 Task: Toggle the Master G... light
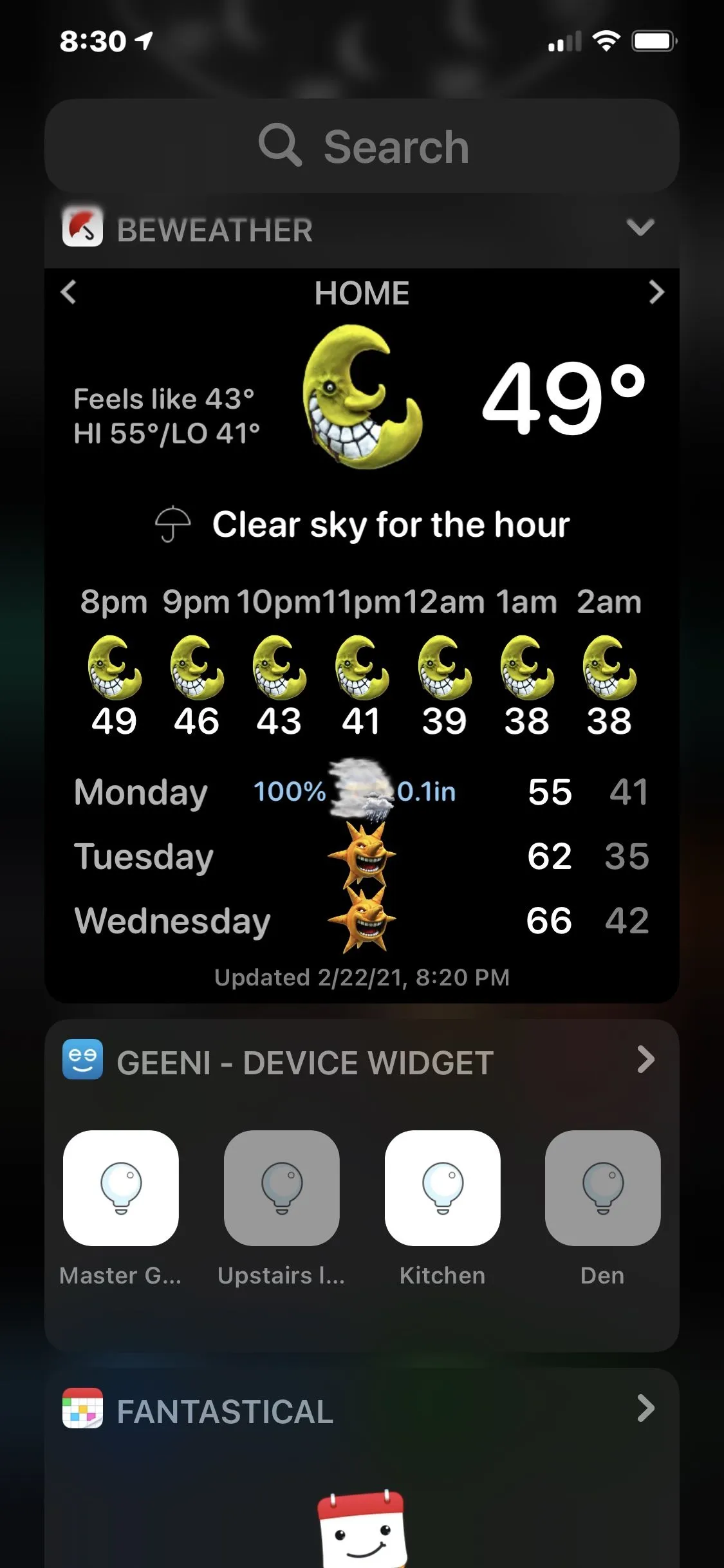pyautogui.click(x=121, y=1188)
